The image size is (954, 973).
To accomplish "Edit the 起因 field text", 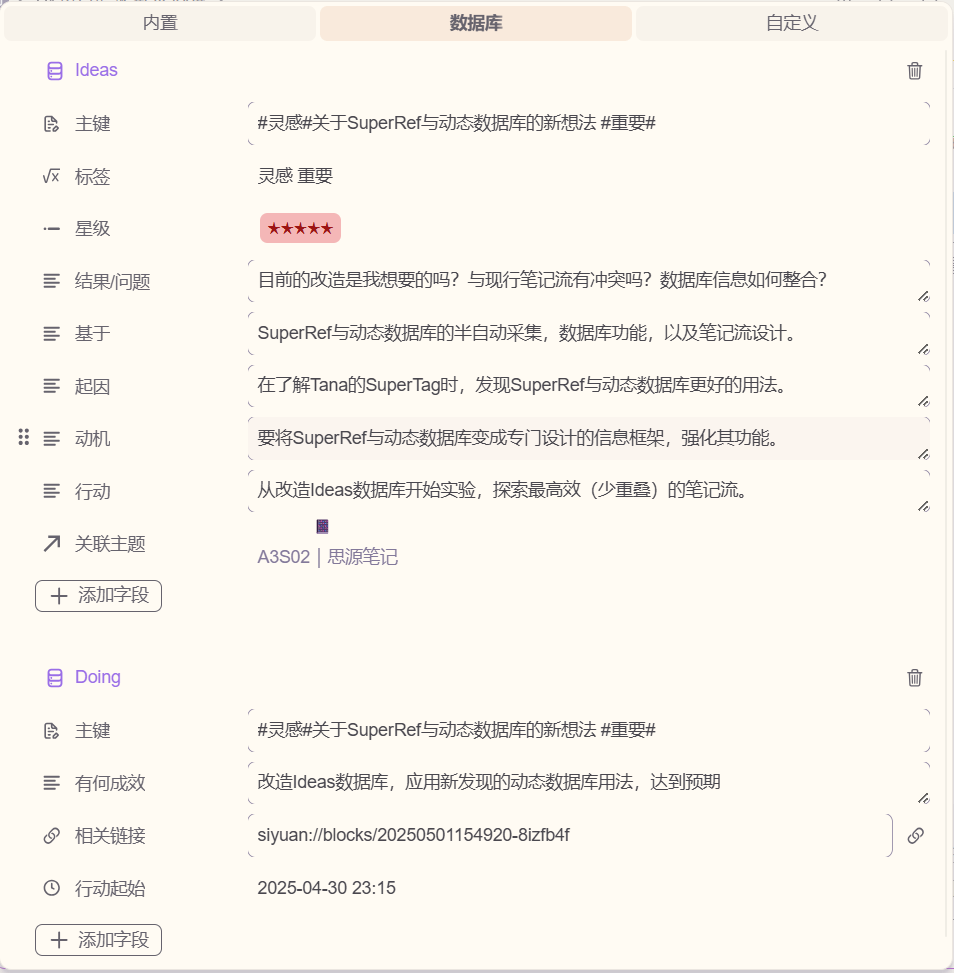I will click(580, 385).
